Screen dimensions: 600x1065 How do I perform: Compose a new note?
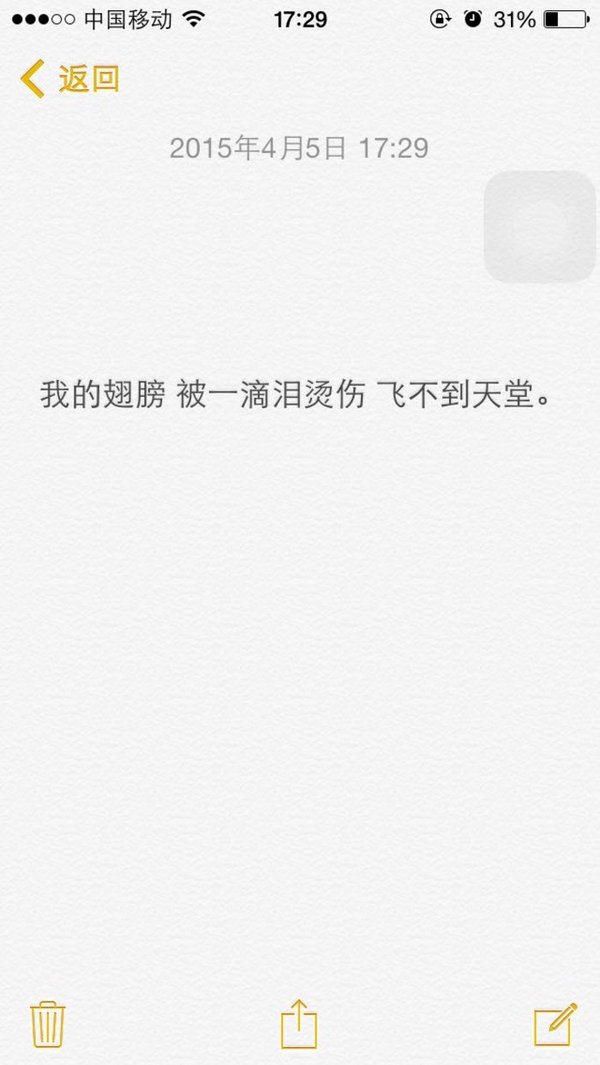[555, 1024]
